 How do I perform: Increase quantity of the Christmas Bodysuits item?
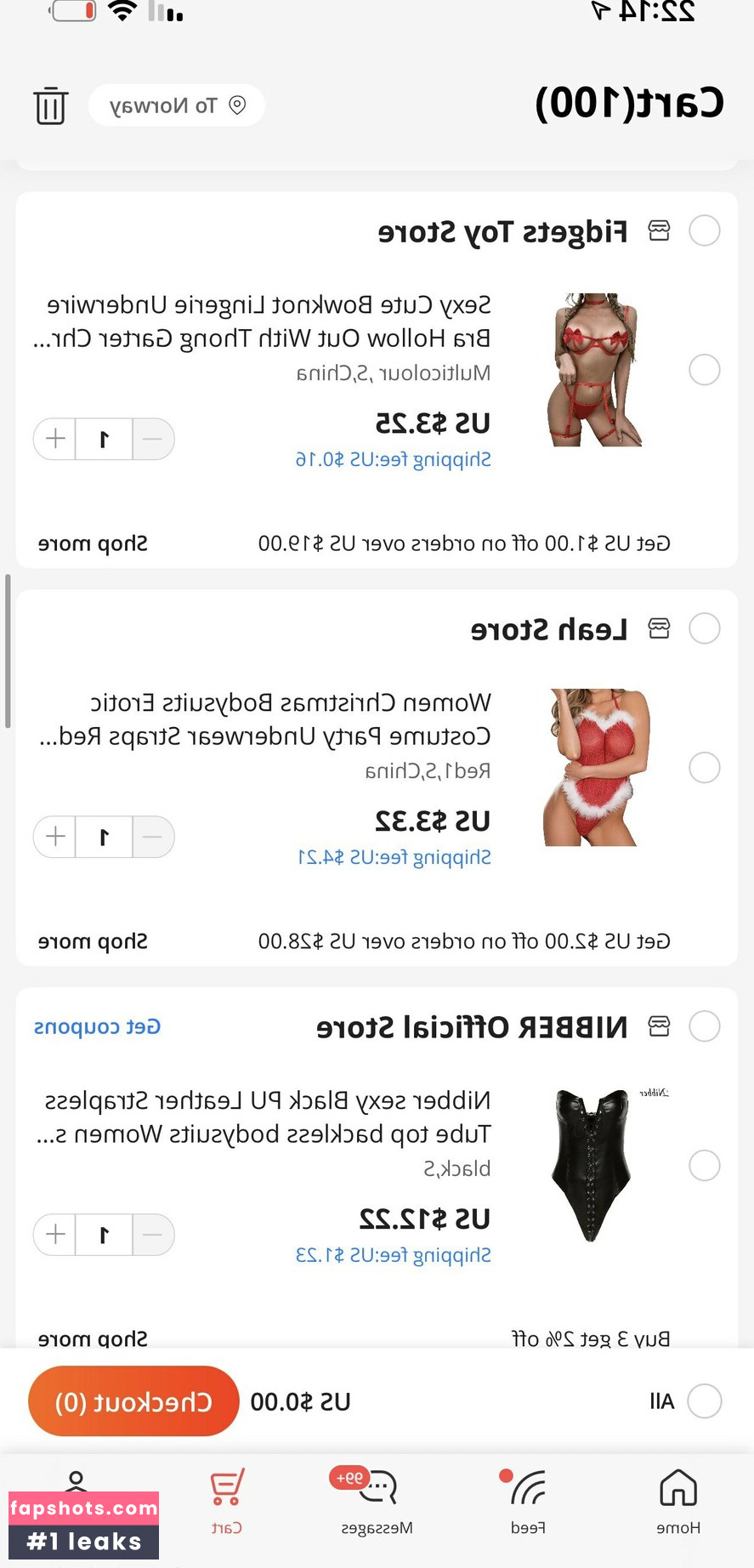[x=55, y=837]
